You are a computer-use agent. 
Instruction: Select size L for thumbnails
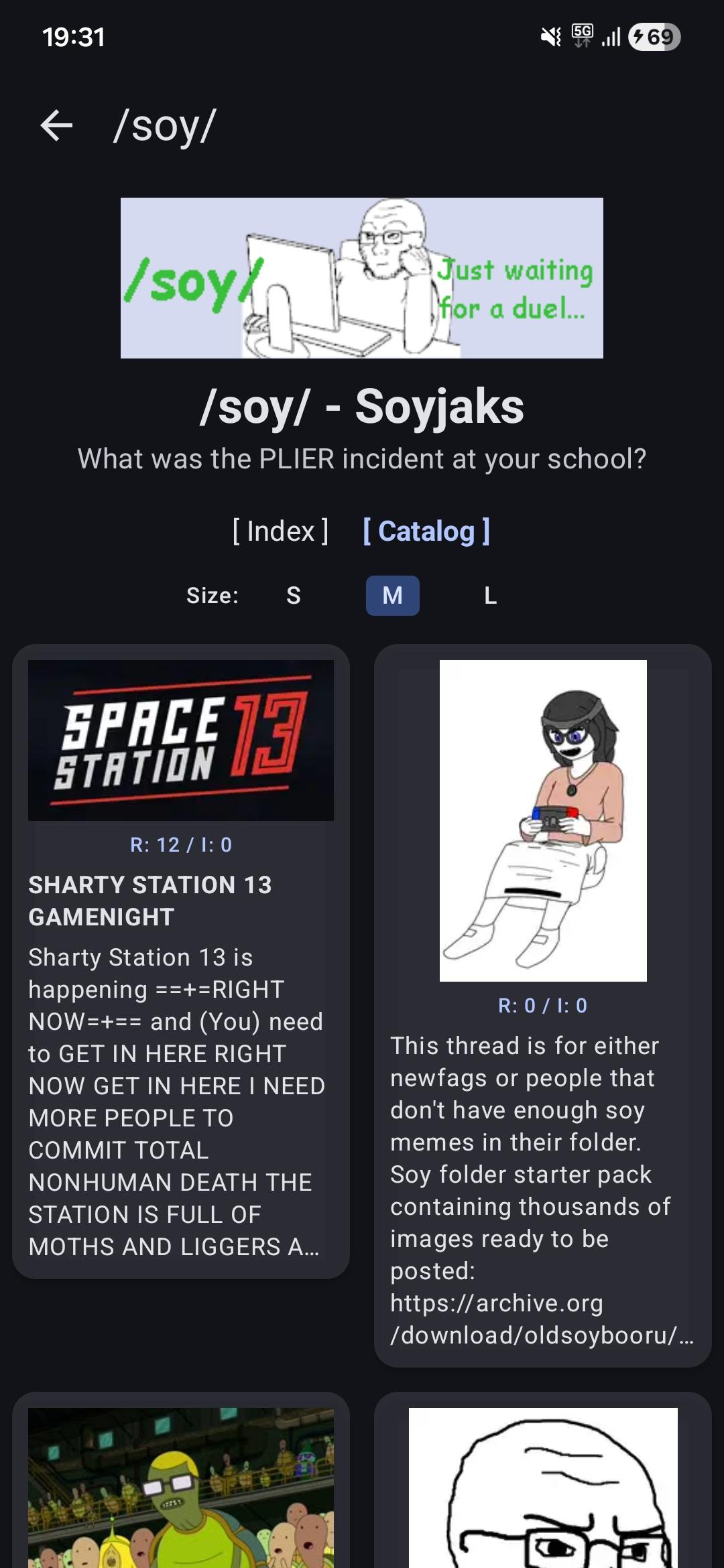coord(490,595)
